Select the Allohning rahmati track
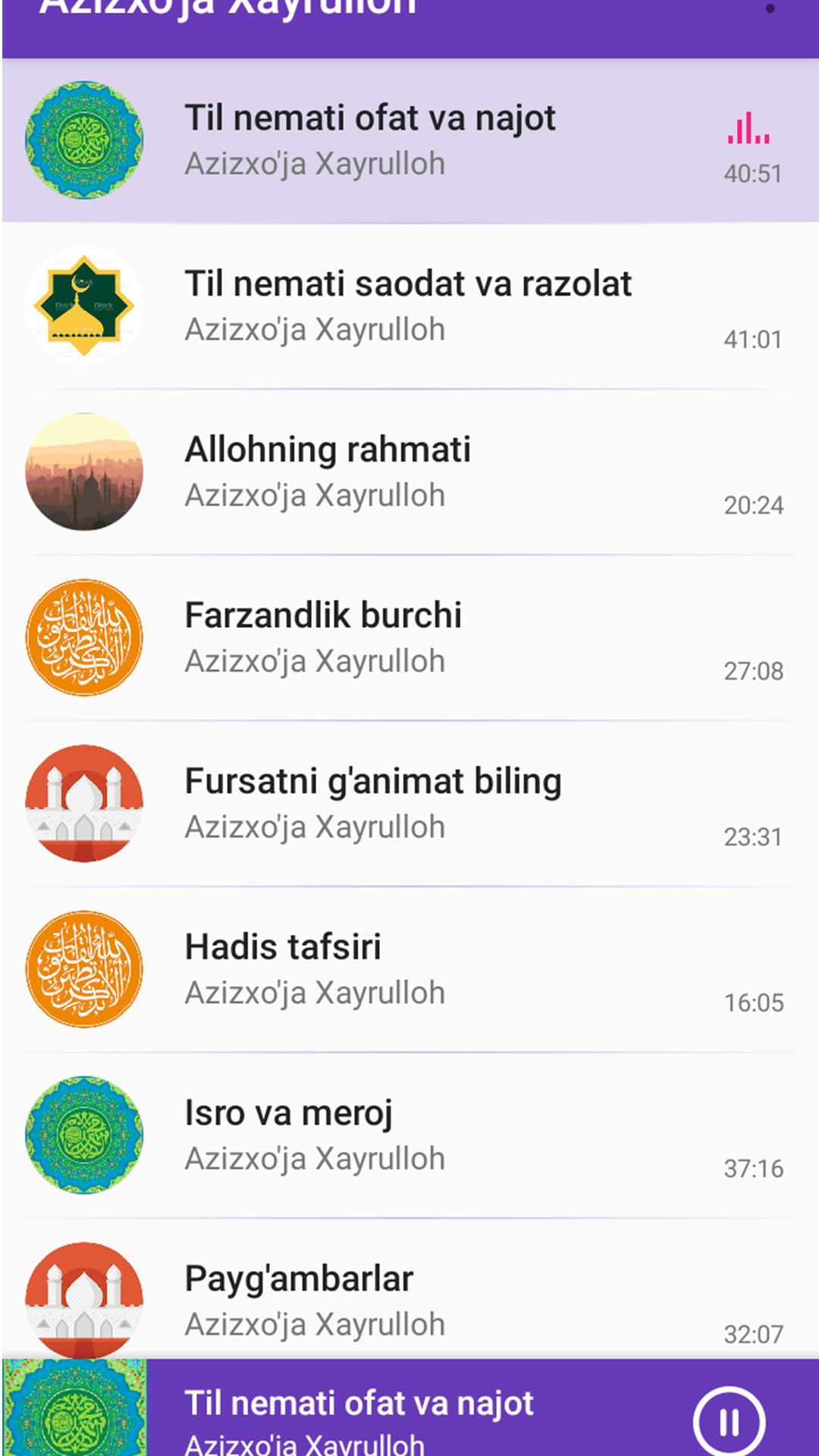 pos(409,472)
